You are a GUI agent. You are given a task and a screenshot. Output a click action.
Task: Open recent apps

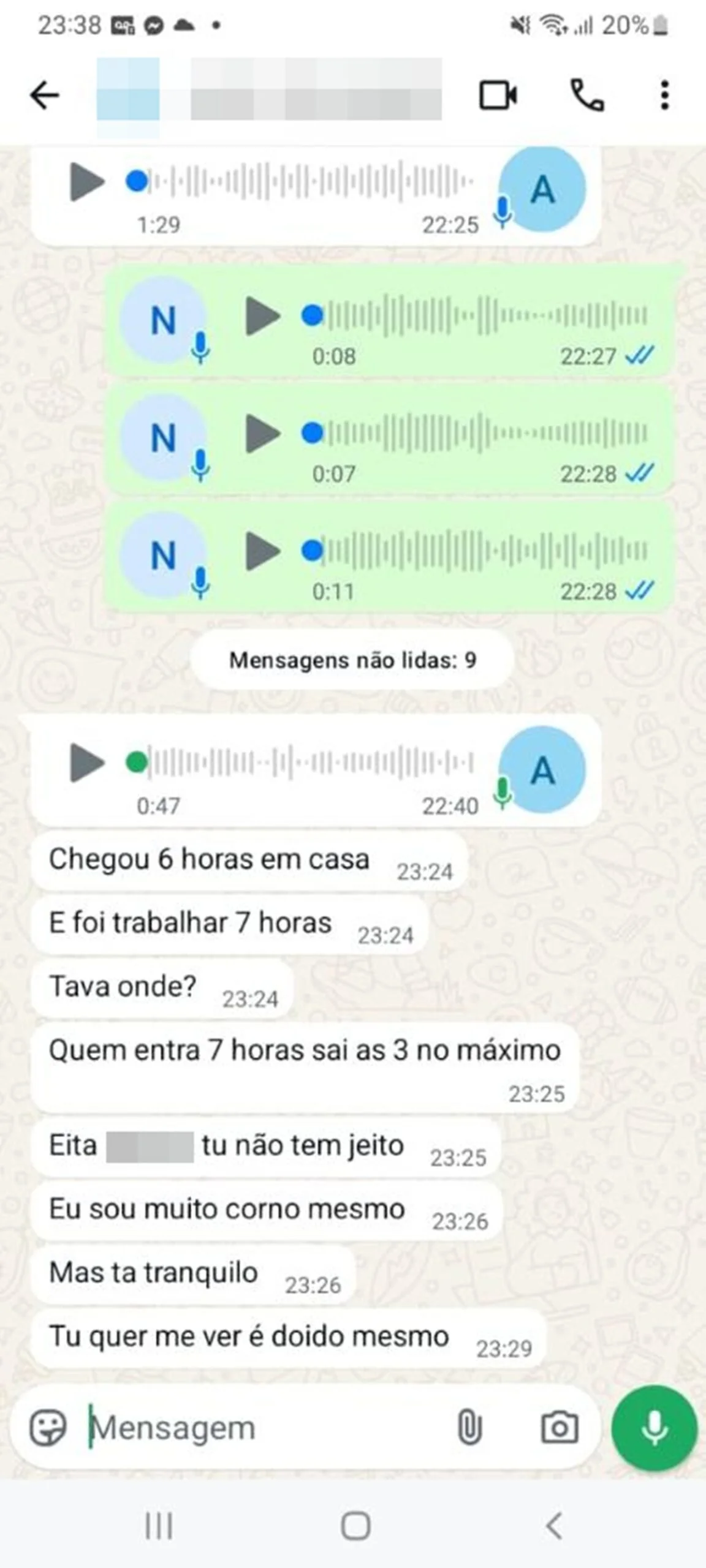point(159,1525)
